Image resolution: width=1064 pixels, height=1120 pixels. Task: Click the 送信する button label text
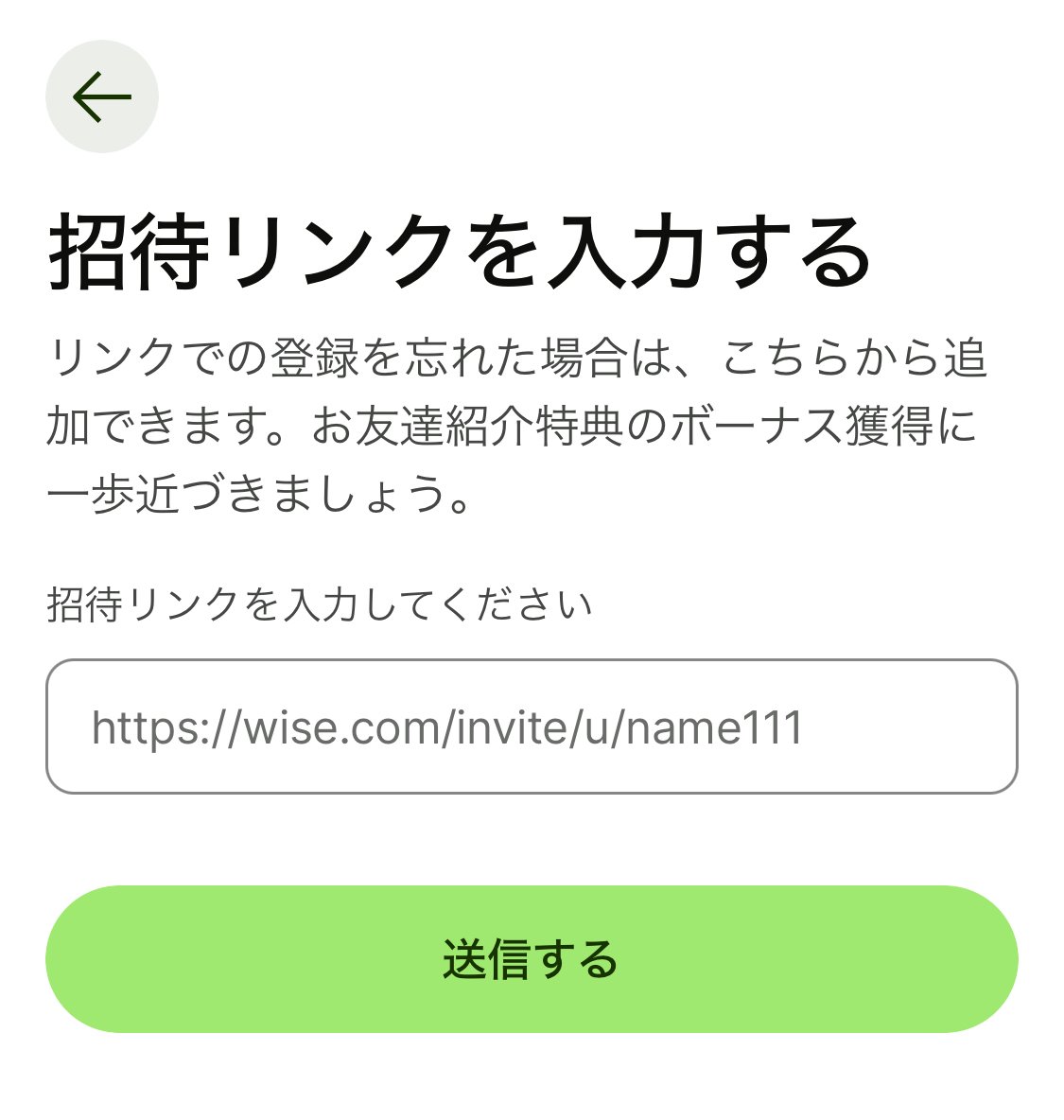point(532,960)
